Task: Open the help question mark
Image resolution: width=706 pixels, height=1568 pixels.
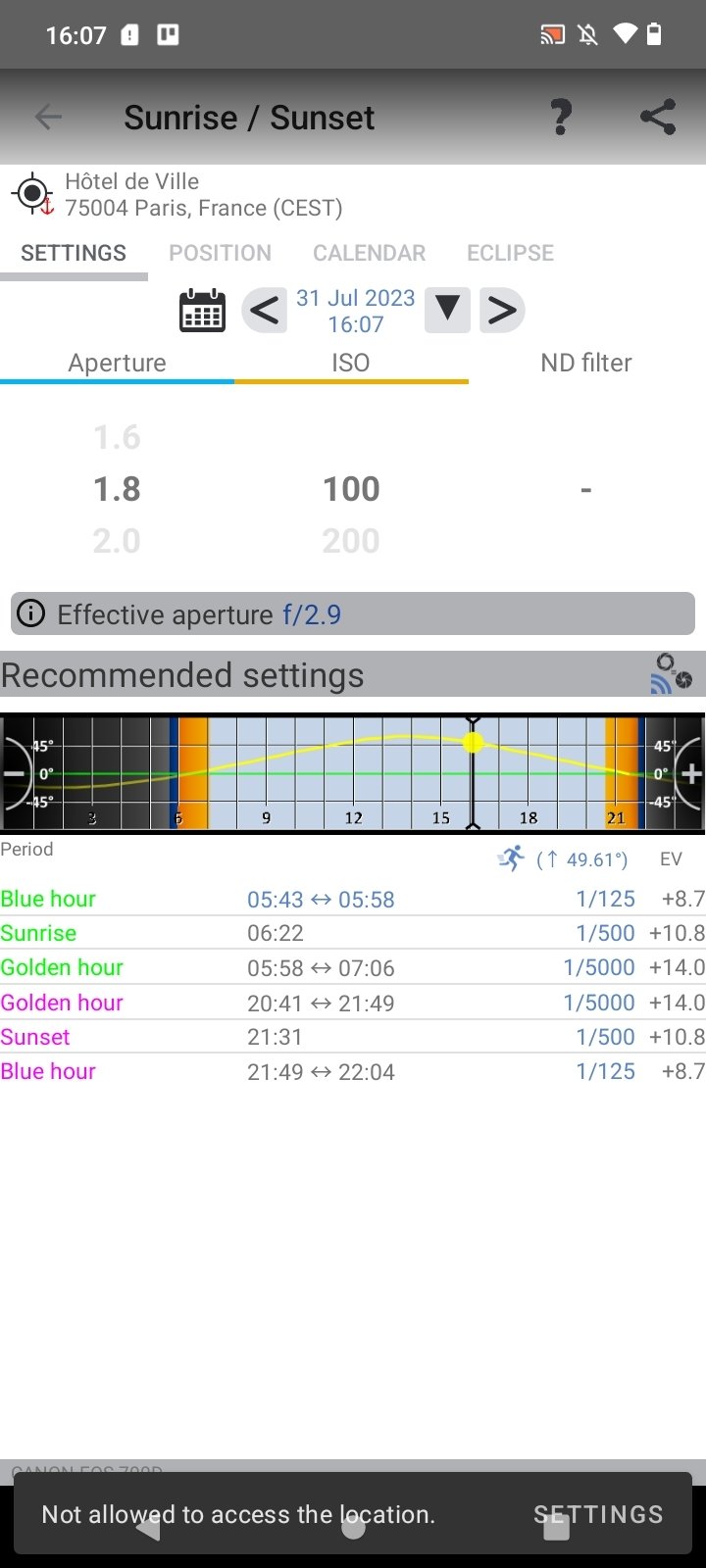Action: coord(560,118)
